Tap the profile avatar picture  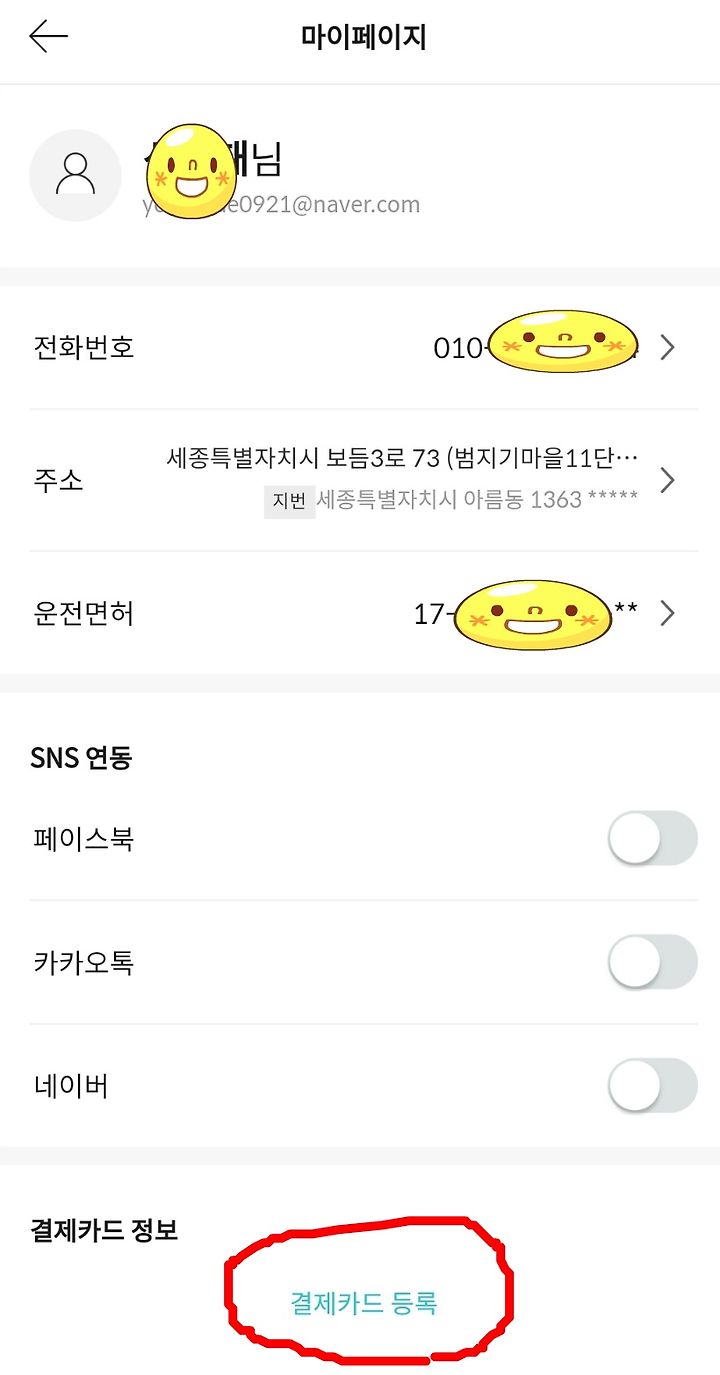coord(76,175)
